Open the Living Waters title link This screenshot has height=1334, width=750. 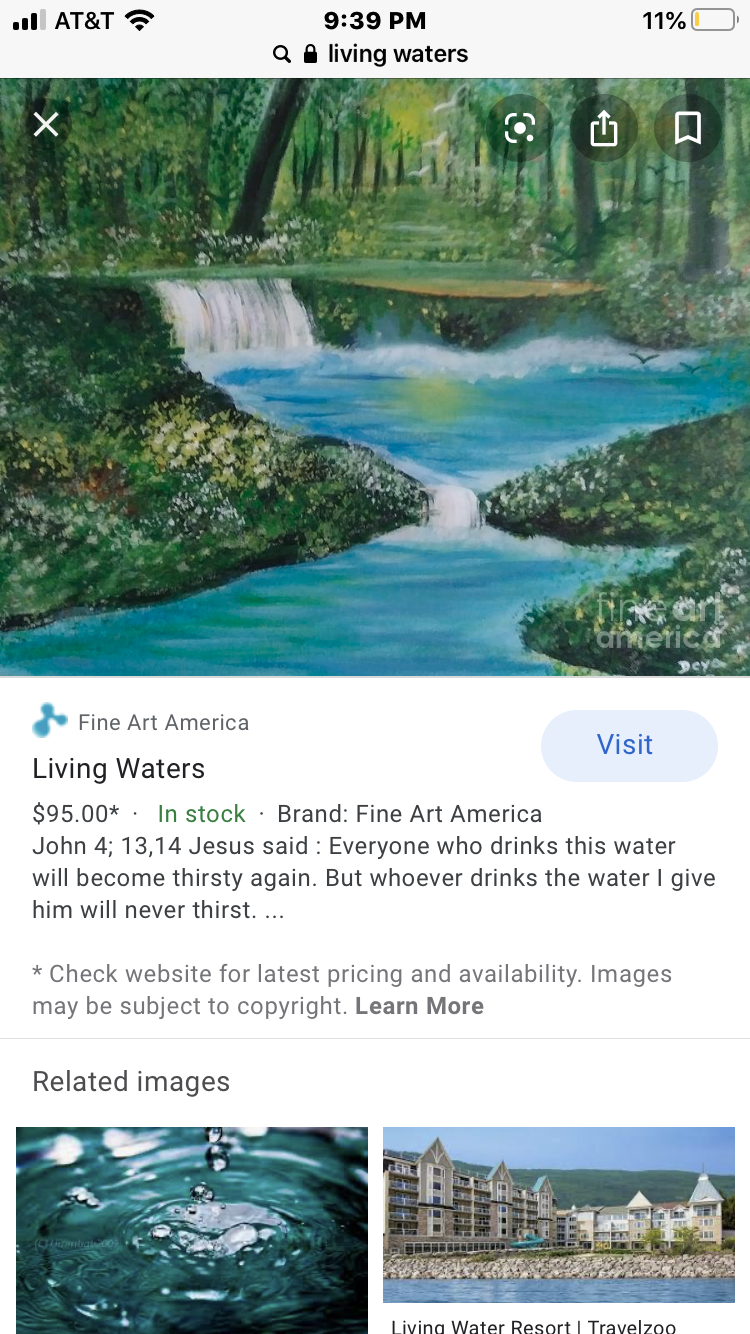tap(118, 769)
